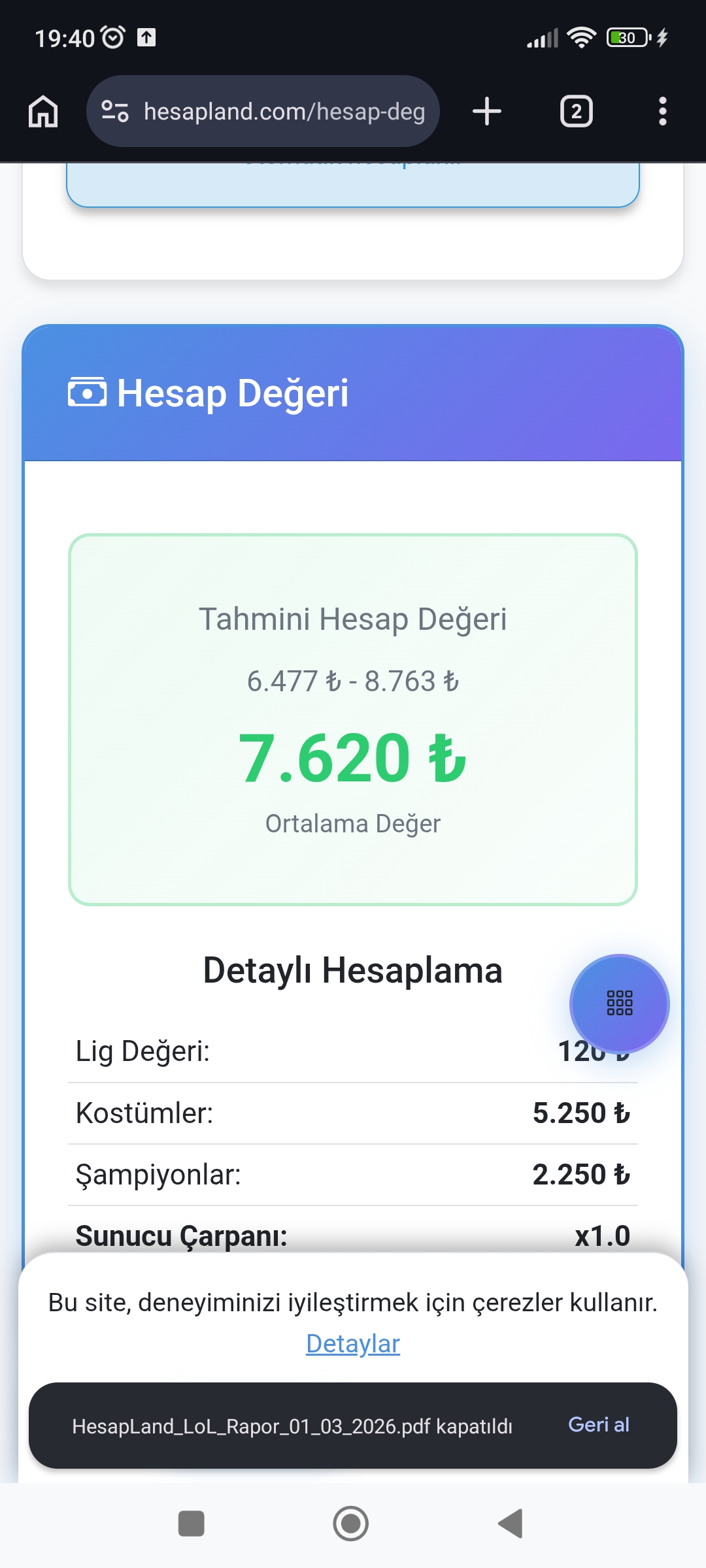Tap the floating grid action button

point(619,1003)
